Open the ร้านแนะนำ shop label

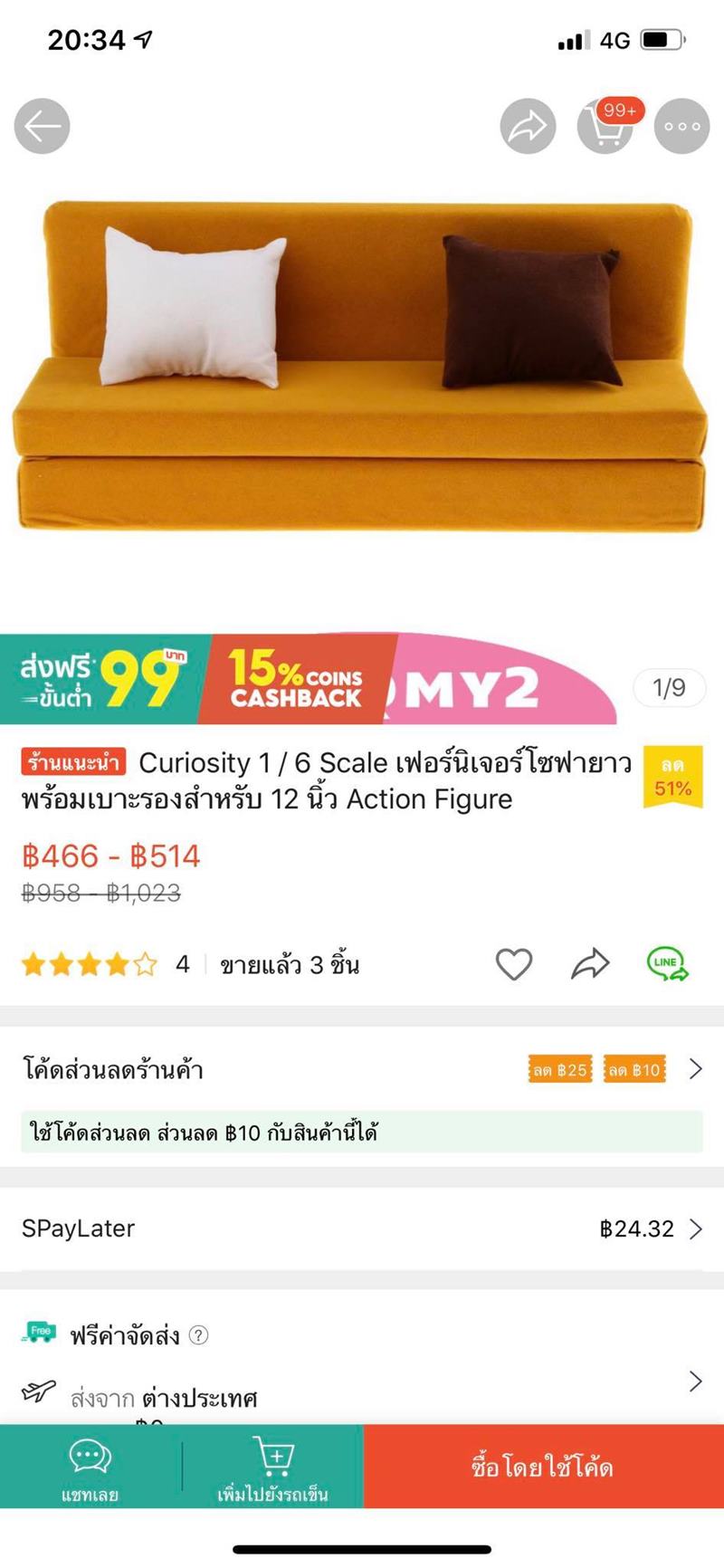coord(75,763)
